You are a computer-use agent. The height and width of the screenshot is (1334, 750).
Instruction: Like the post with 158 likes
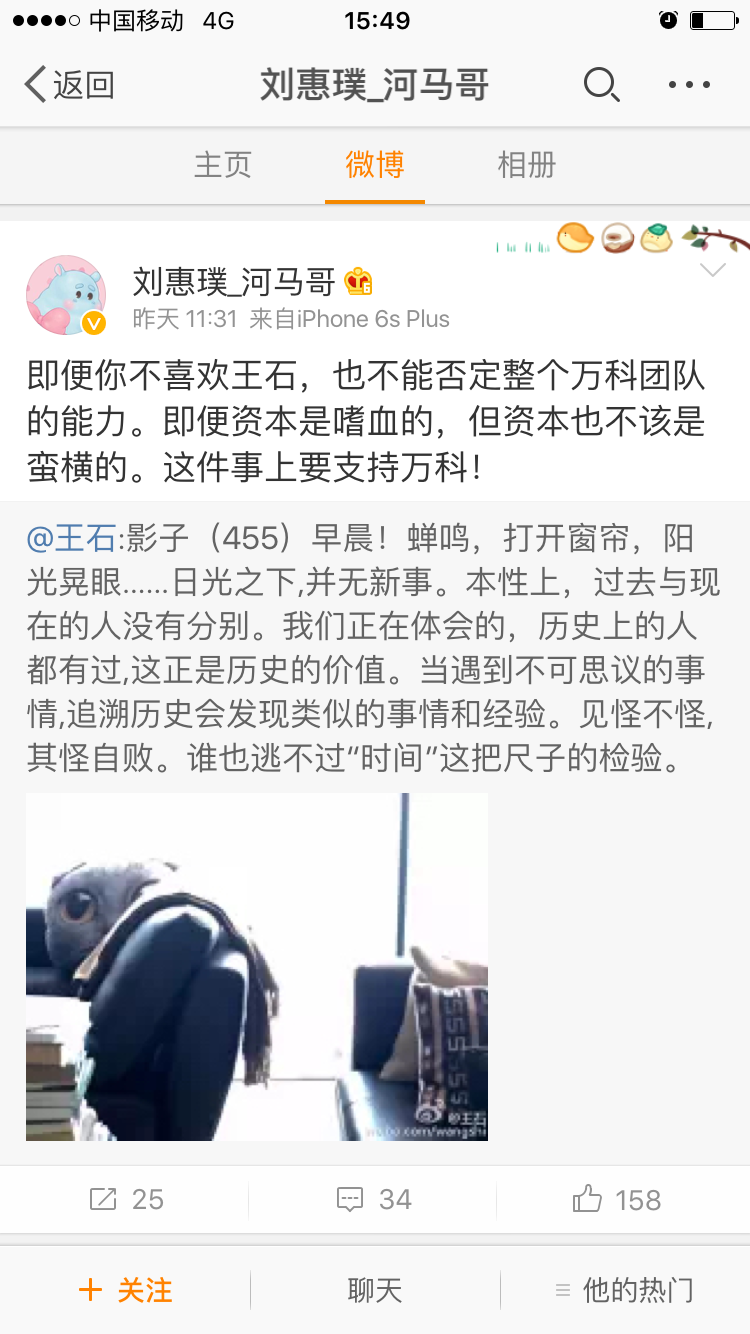coord(616,1199)
